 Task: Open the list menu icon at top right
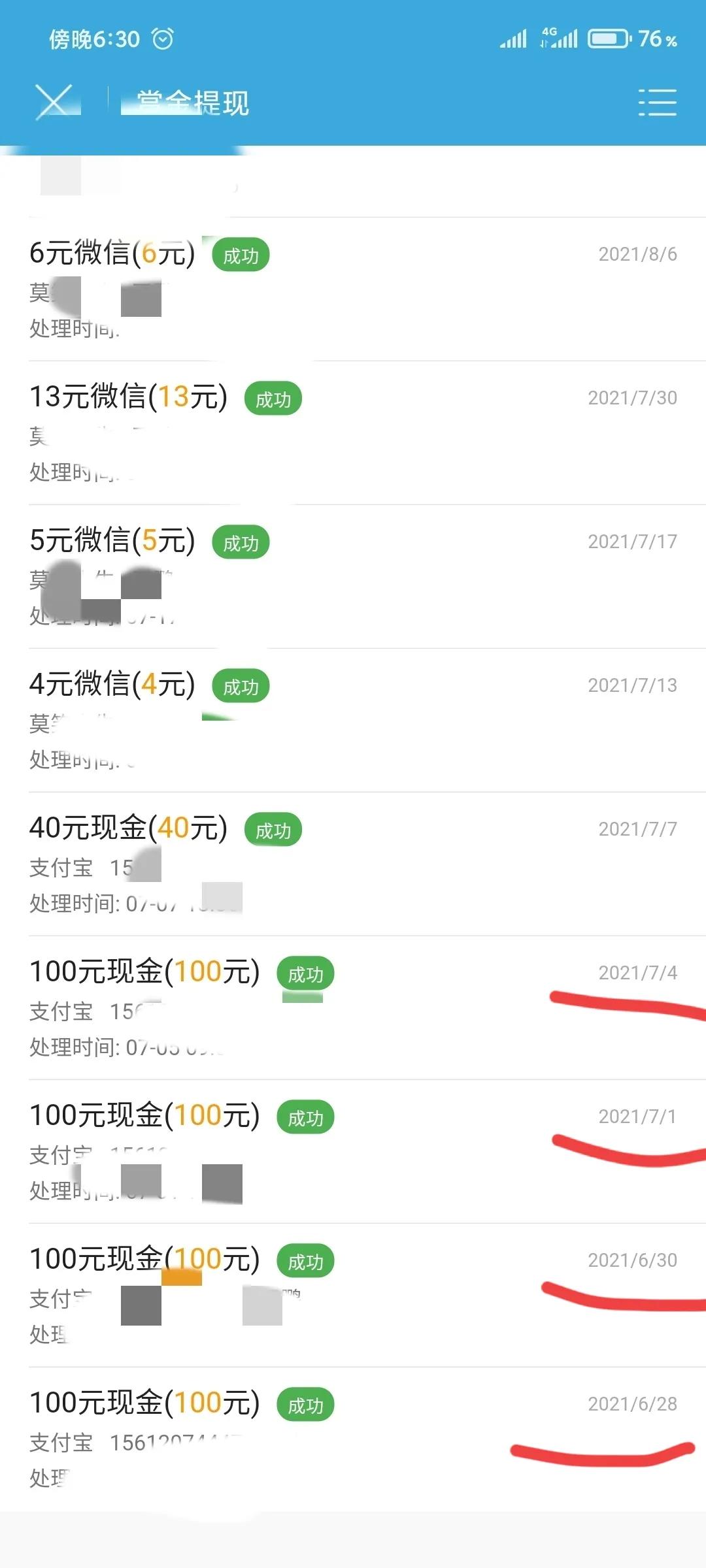(658, 102)
